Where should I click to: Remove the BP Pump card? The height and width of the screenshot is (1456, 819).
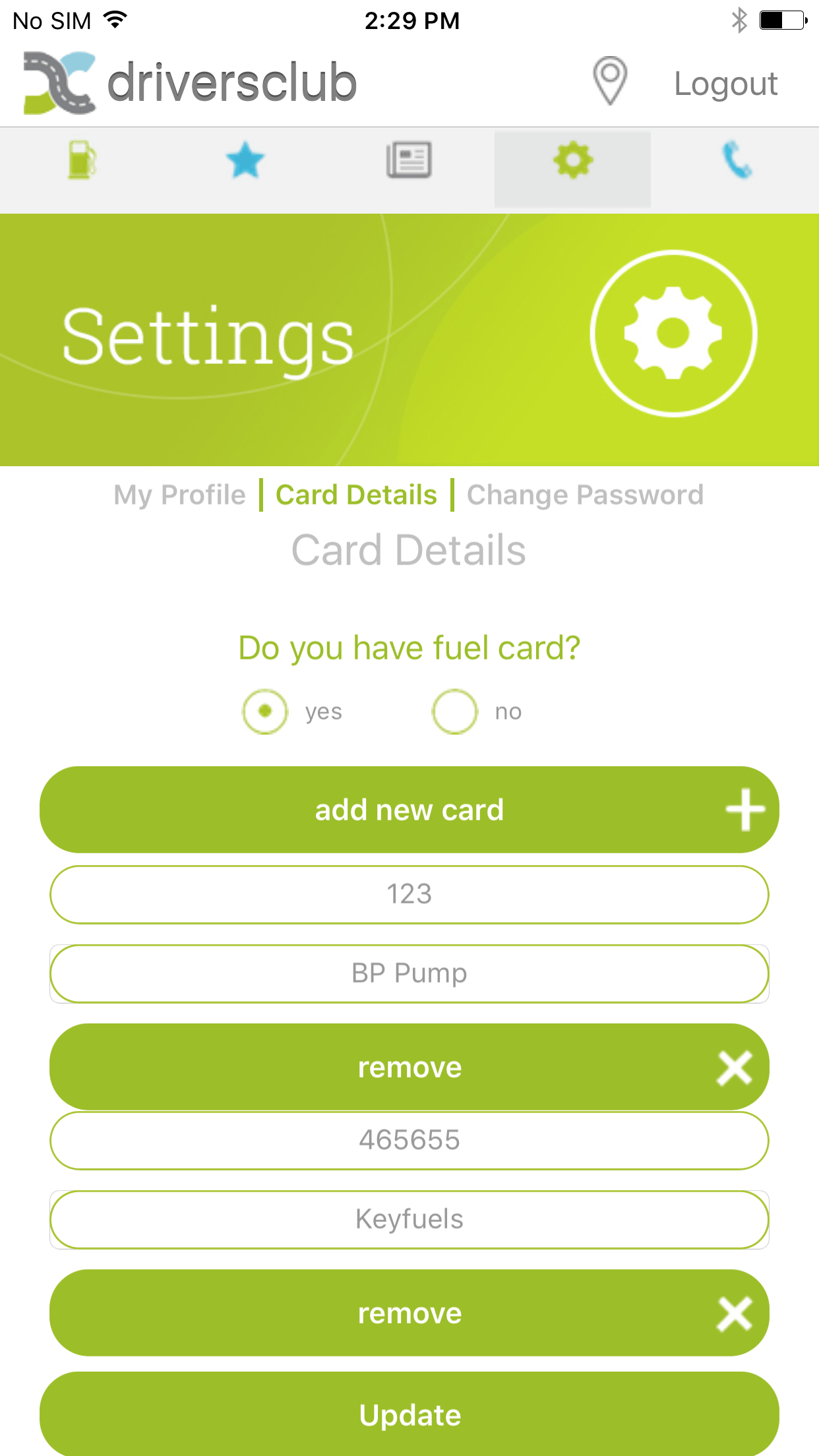click(x=409, y=1067)
